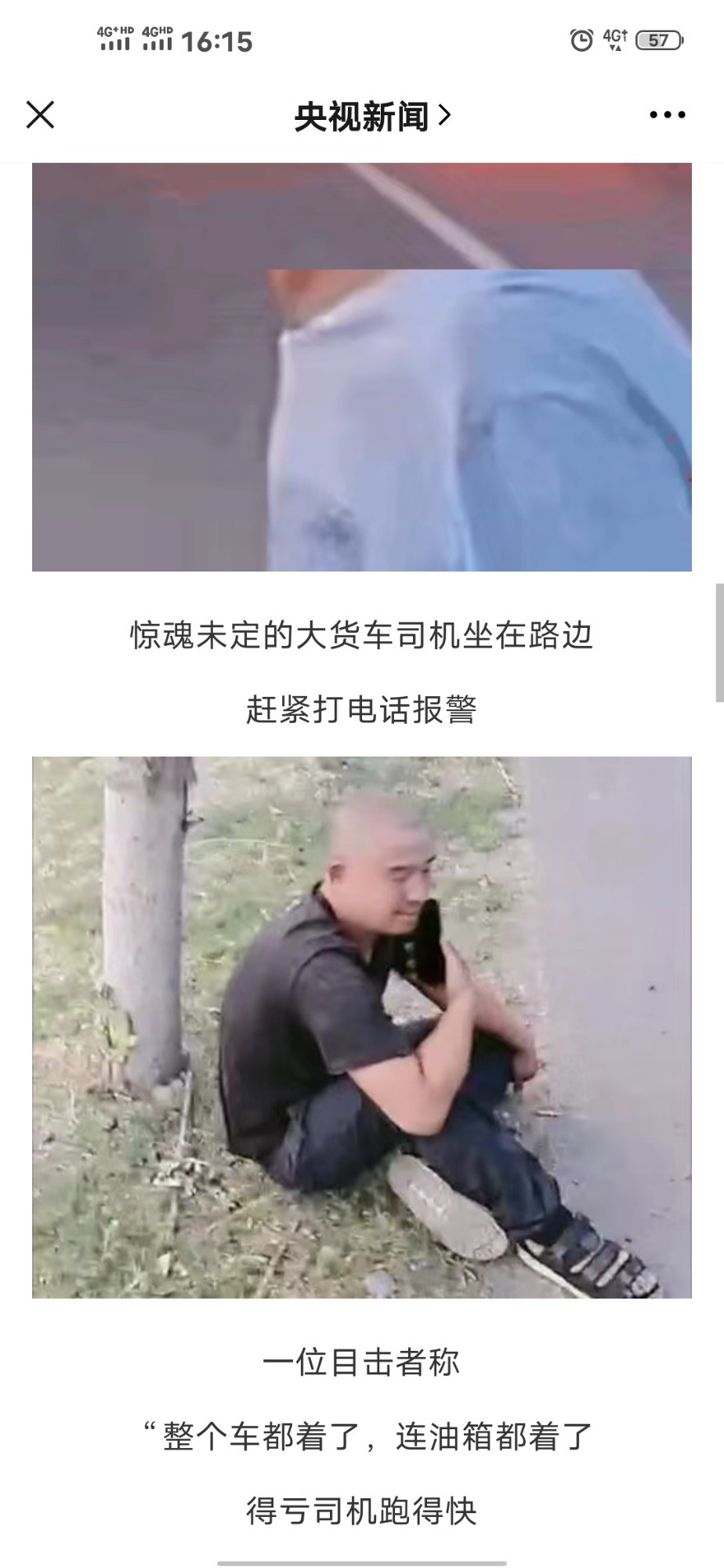Open the 央视新闻 account page
The width and height of the screenshot is (724, 1568).
[371, 117]
